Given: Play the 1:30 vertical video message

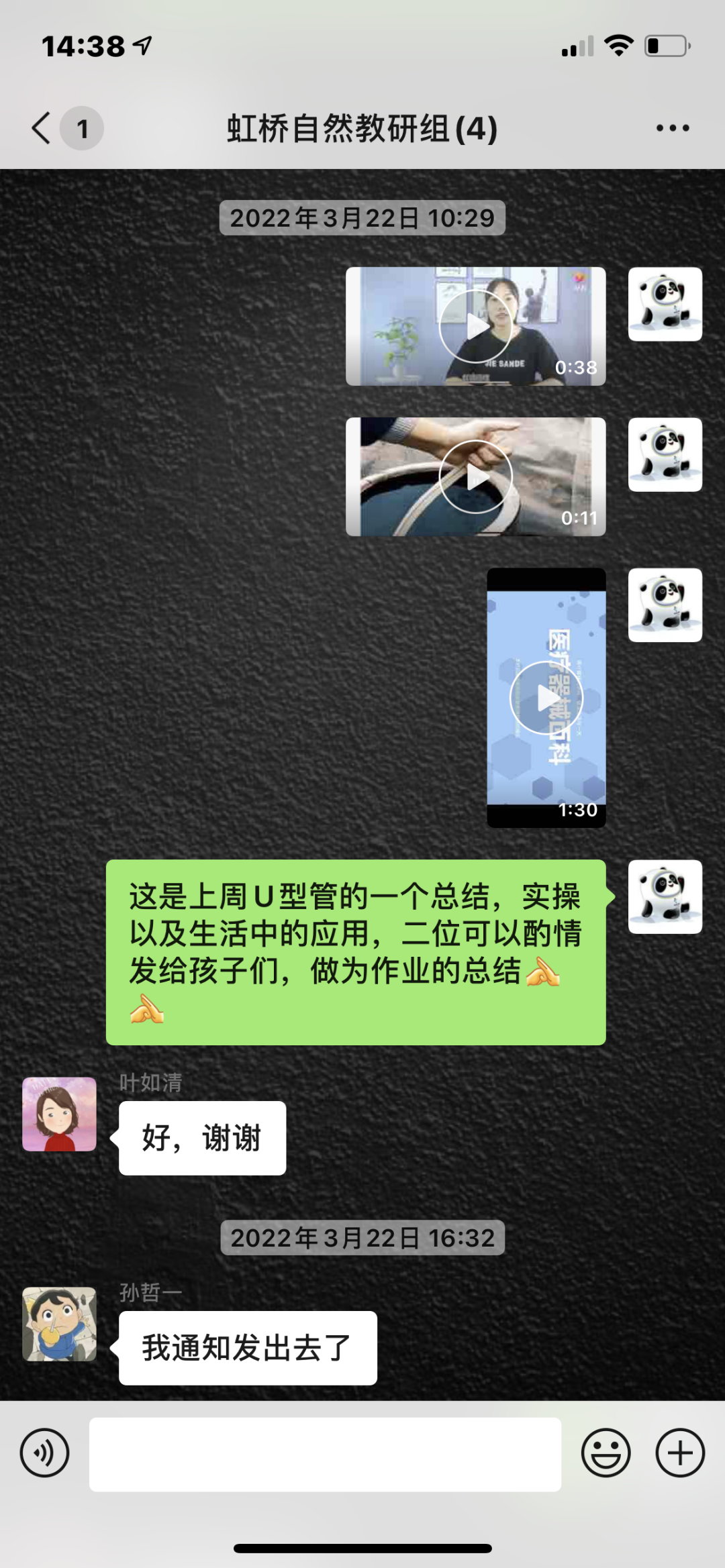Looking at the screenshot, I should pos(546,698).
